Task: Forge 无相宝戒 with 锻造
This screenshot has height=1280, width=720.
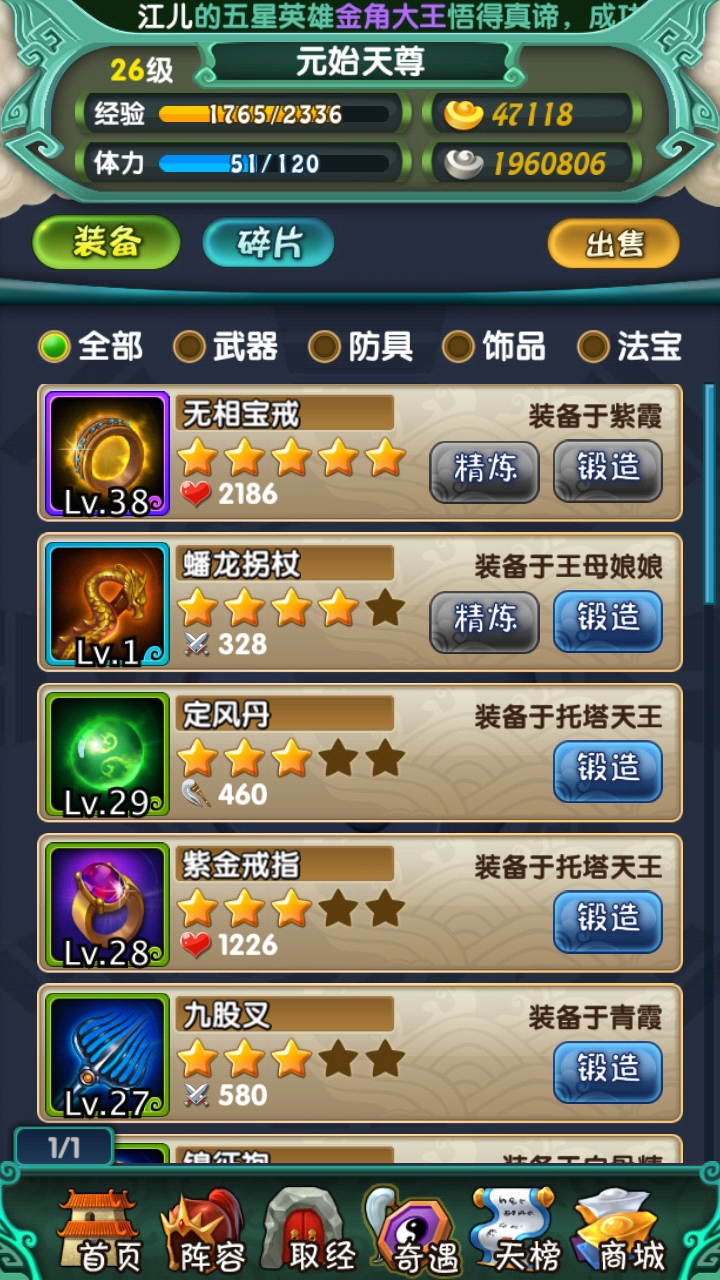Action: click(x=608, y=471)
